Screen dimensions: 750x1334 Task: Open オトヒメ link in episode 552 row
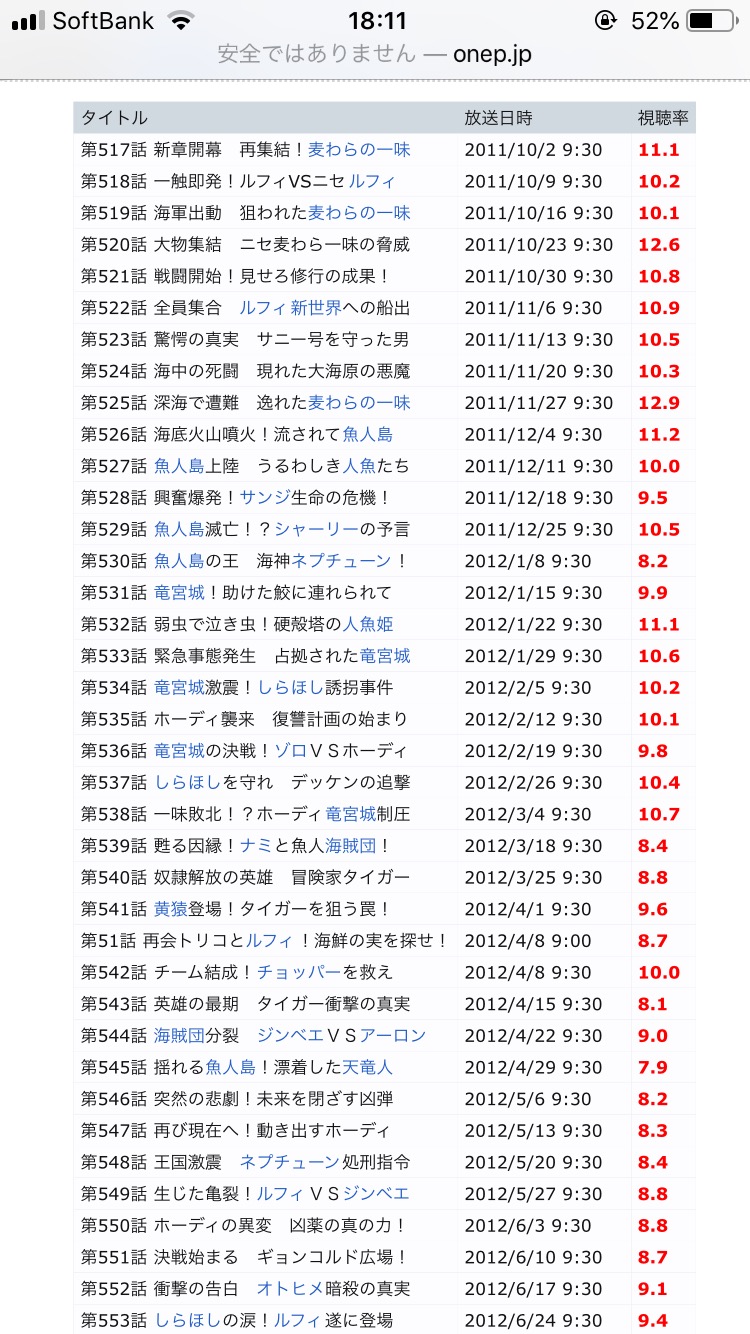pyautogui.click(x=290, y=1289)
